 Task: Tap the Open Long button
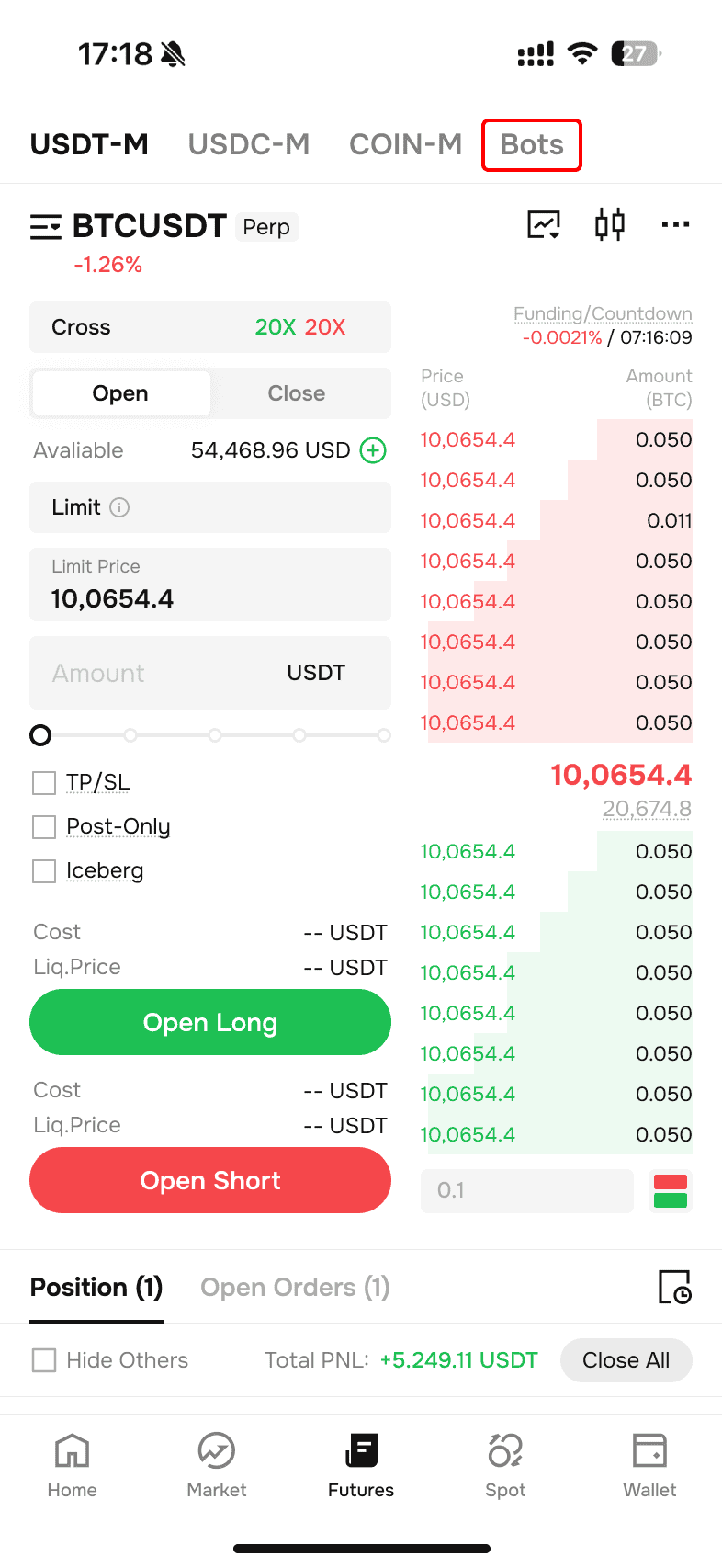click(x=210, y=1022)
